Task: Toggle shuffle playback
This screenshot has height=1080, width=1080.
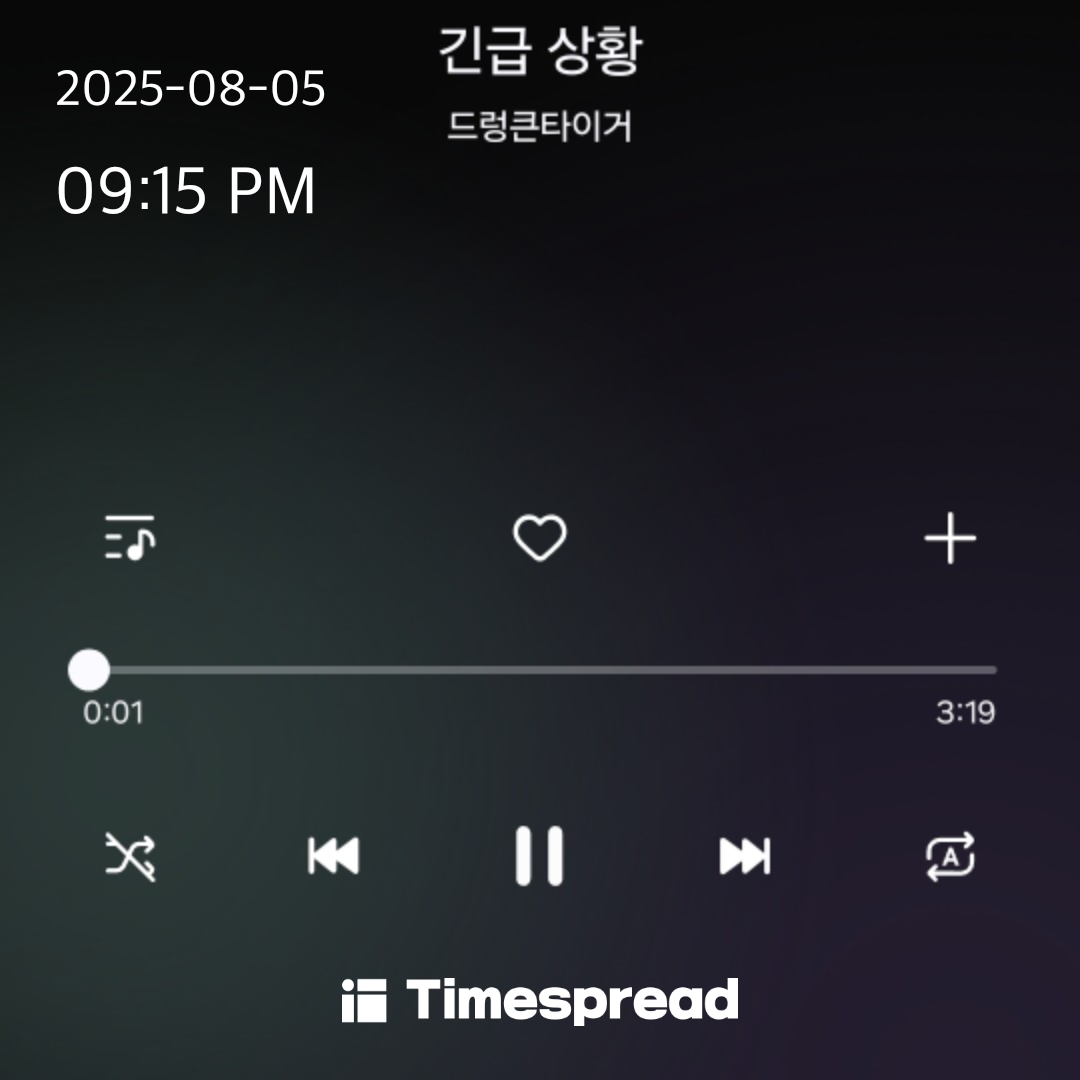Action: 131,857
